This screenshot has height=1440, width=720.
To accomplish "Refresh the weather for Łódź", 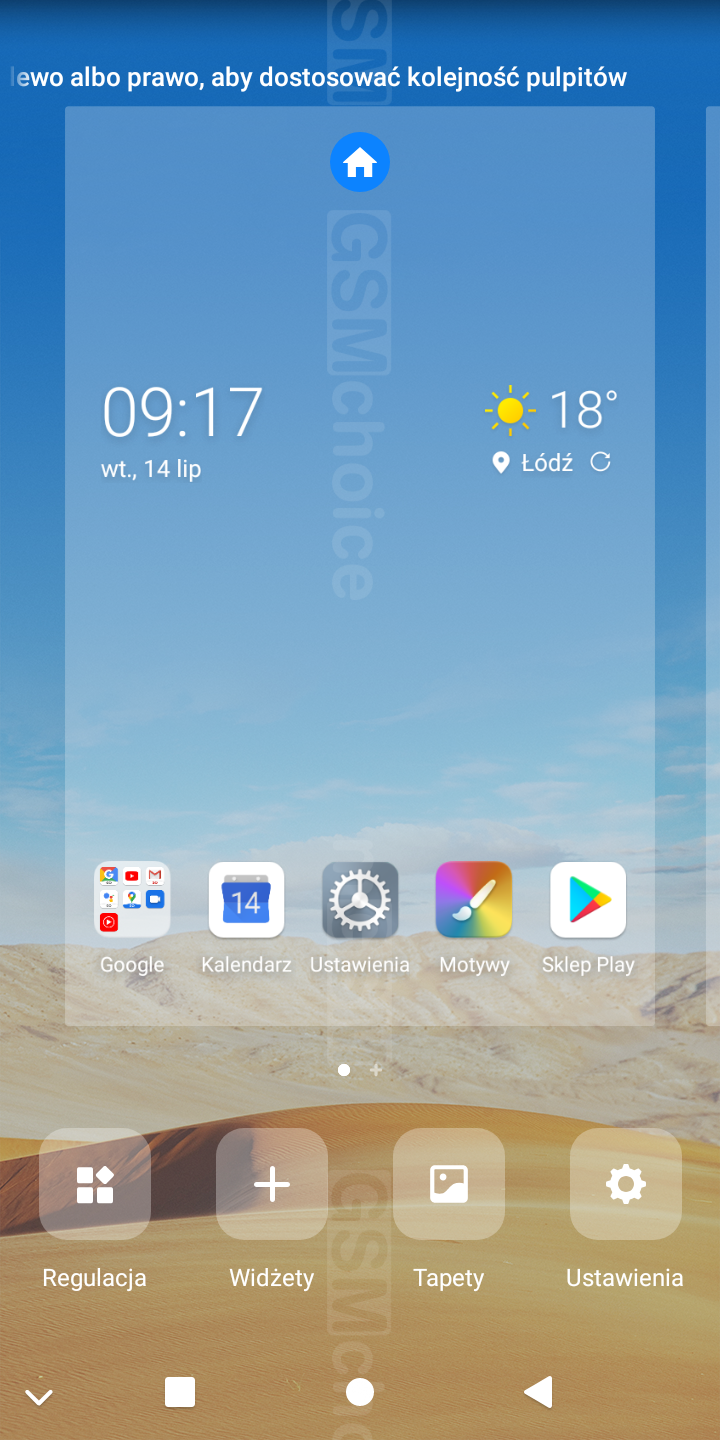I will click(600, 462).
